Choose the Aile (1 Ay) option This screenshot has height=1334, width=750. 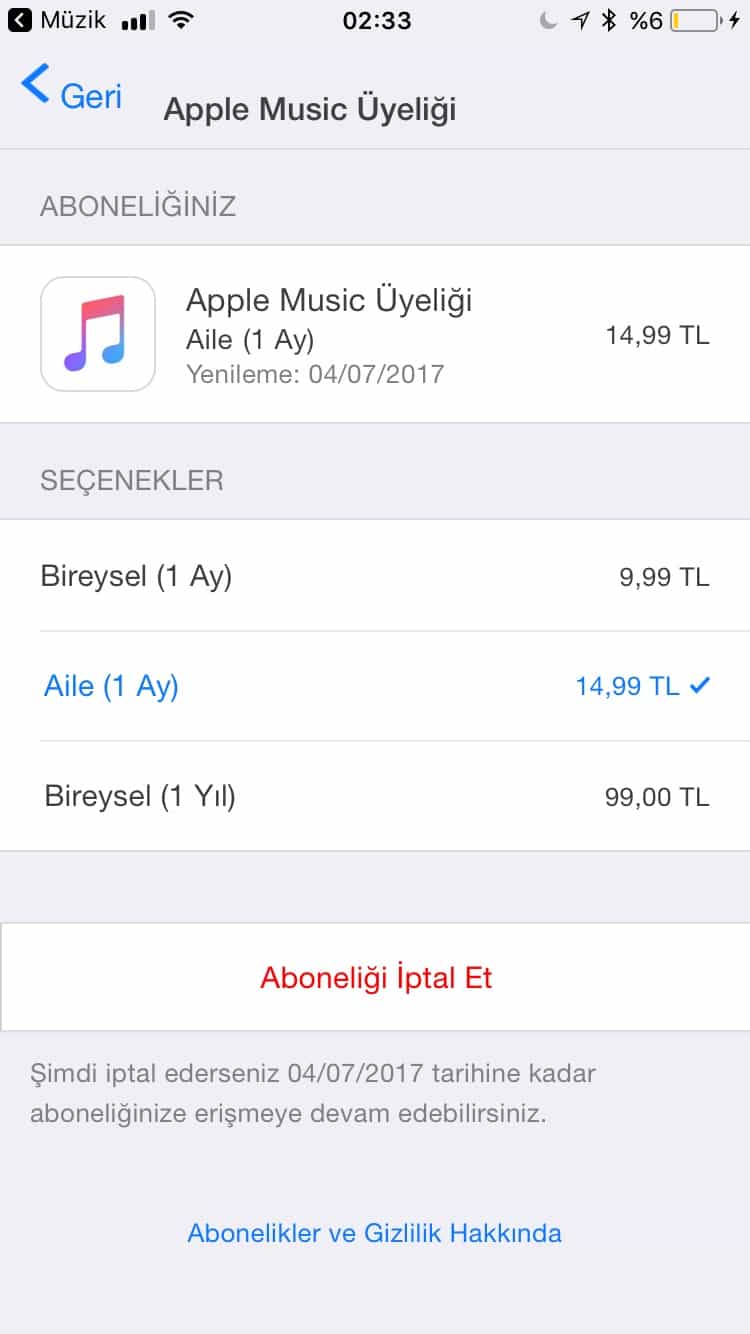click(x=375, y=686)
